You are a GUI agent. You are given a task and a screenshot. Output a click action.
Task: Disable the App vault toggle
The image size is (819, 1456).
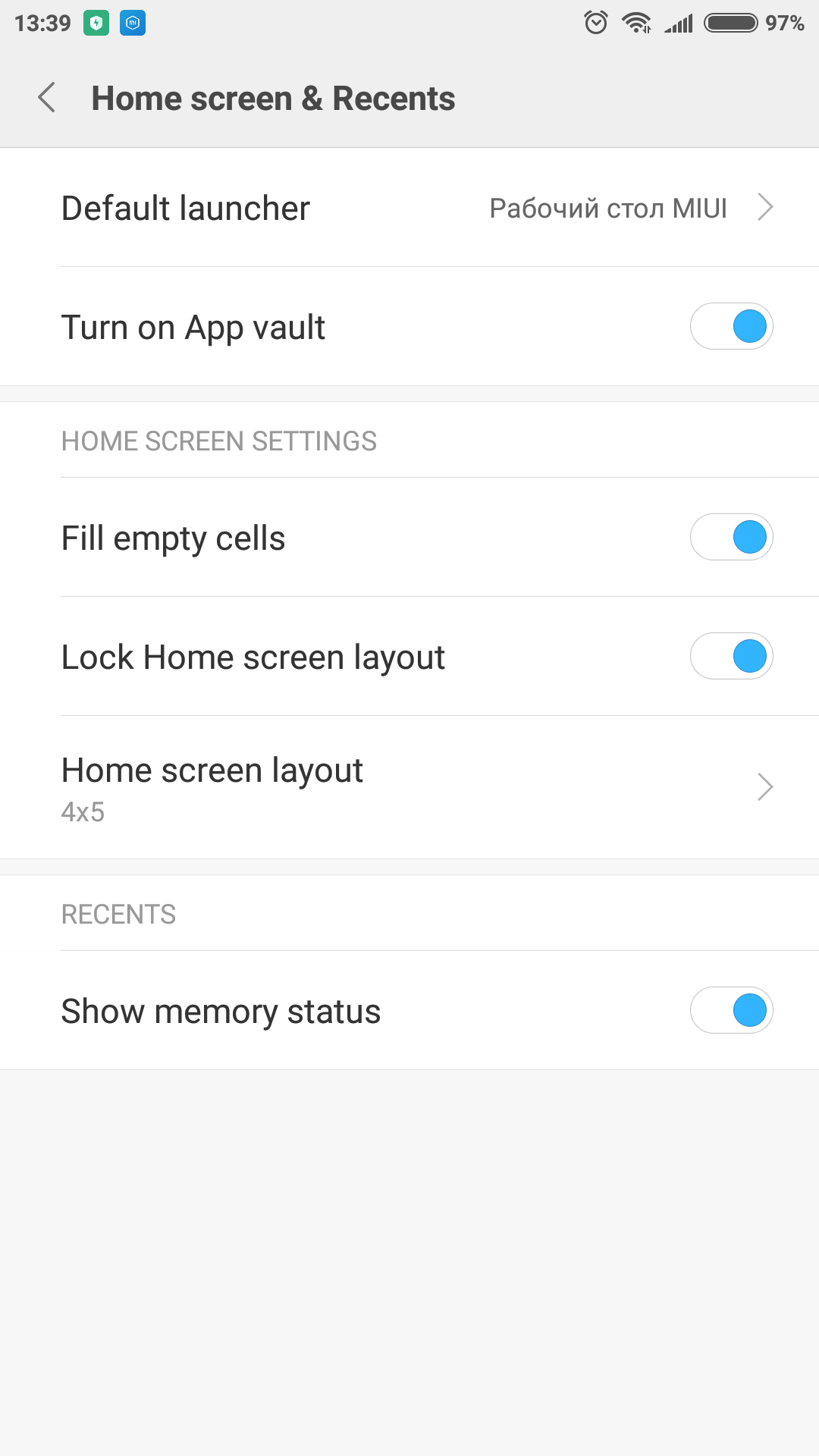click(x=731, y=327)
